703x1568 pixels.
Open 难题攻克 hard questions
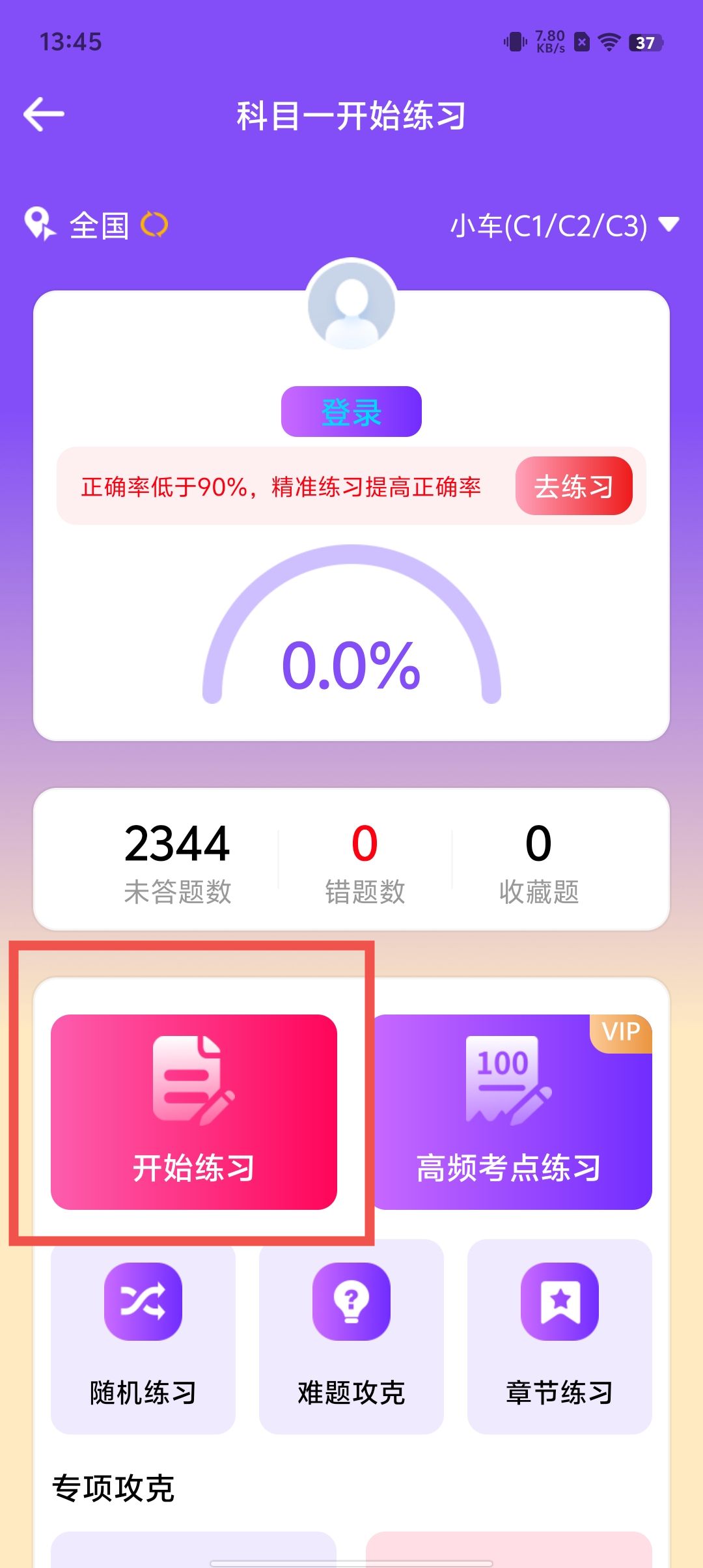pyautogui.click(x=351, y=1336)
